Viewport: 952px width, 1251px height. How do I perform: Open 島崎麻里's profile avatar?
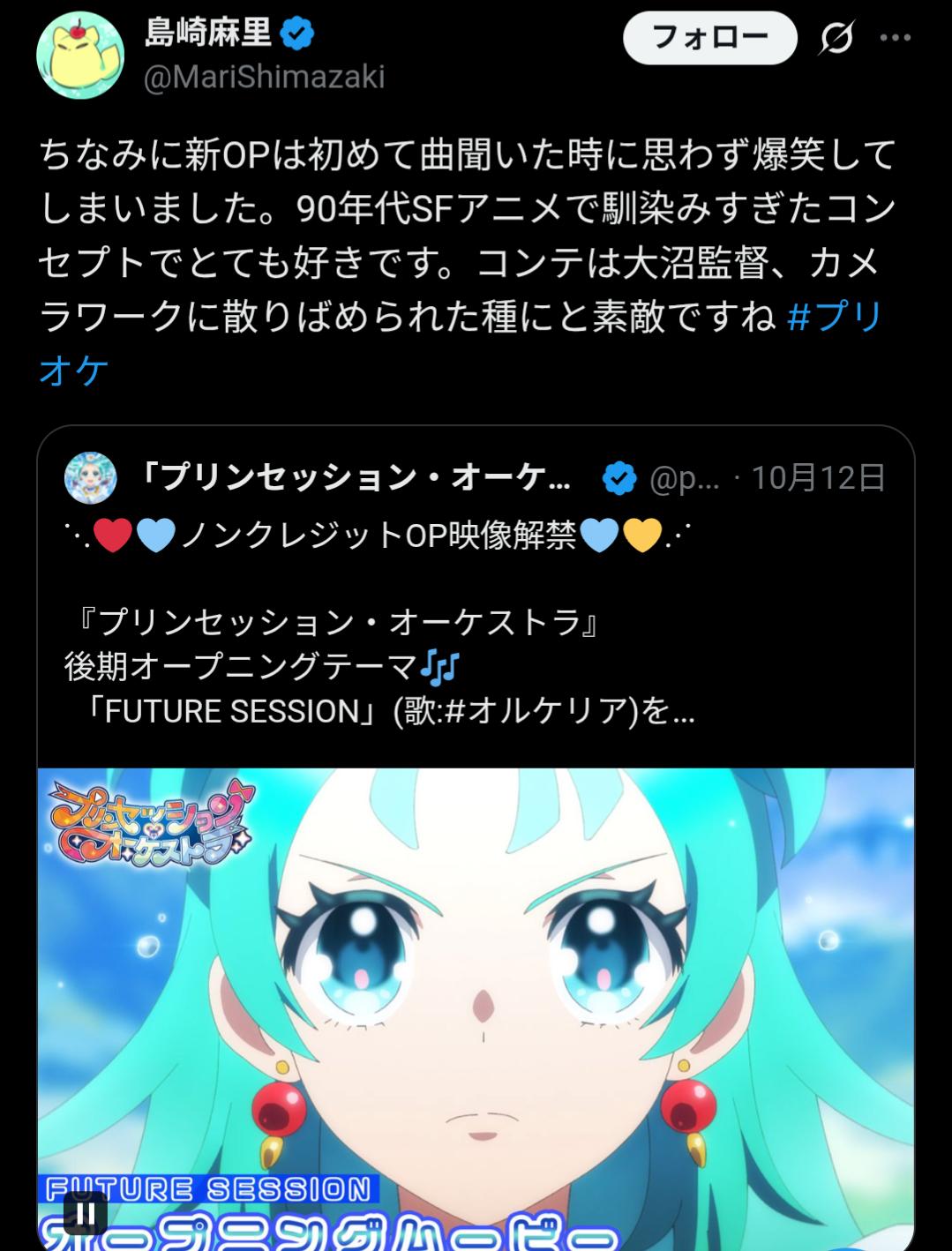tap(80, 55)
